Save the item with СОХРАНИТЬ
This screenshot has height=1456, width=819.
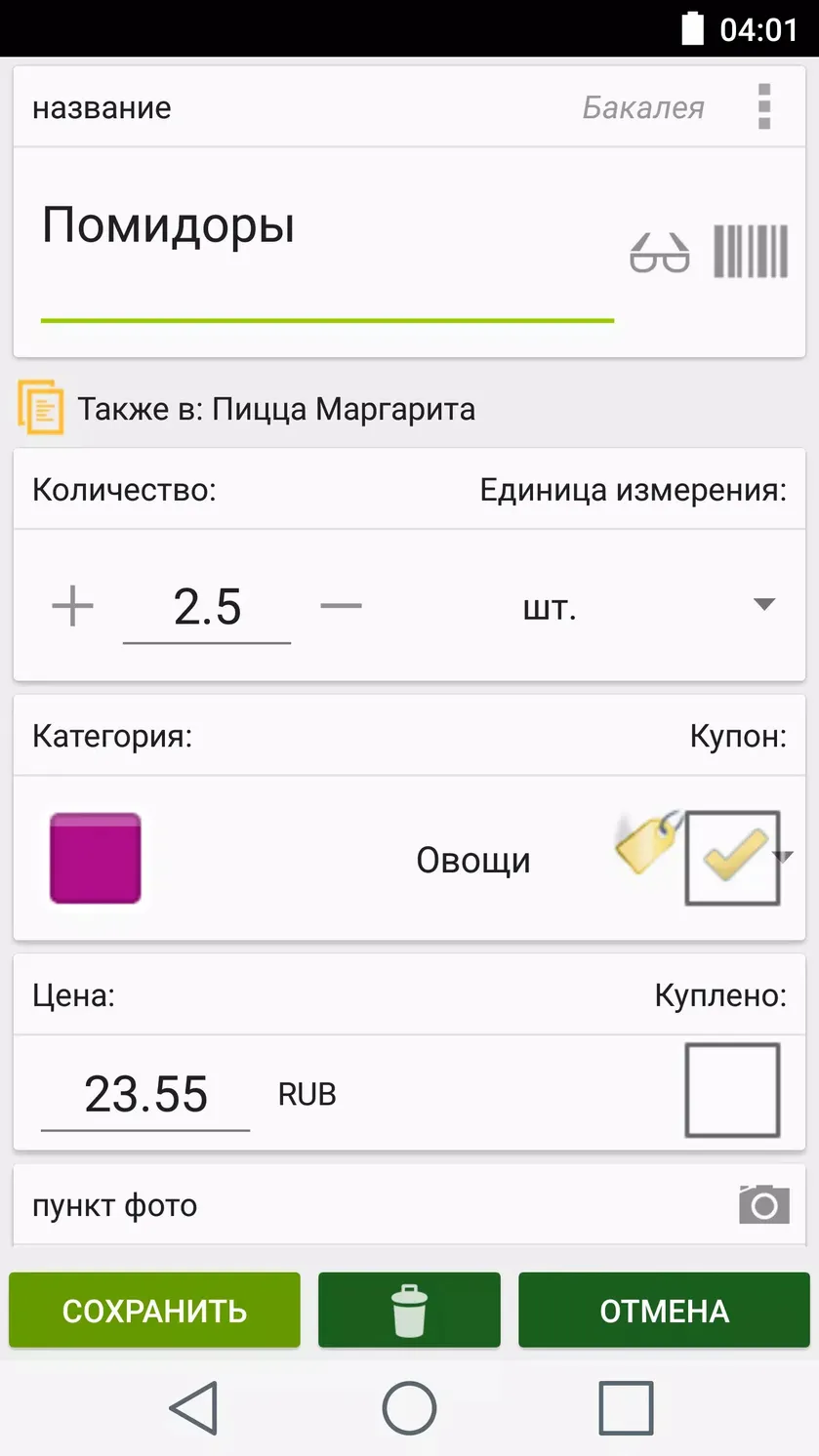point(154,1311)
